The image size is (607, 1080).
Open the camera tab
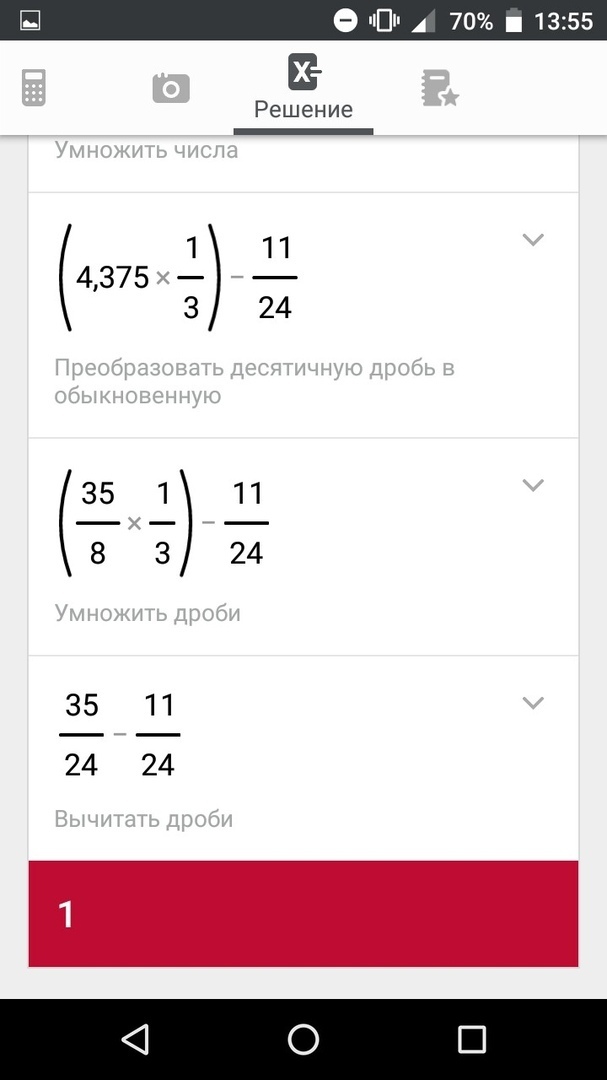point(171,89)
